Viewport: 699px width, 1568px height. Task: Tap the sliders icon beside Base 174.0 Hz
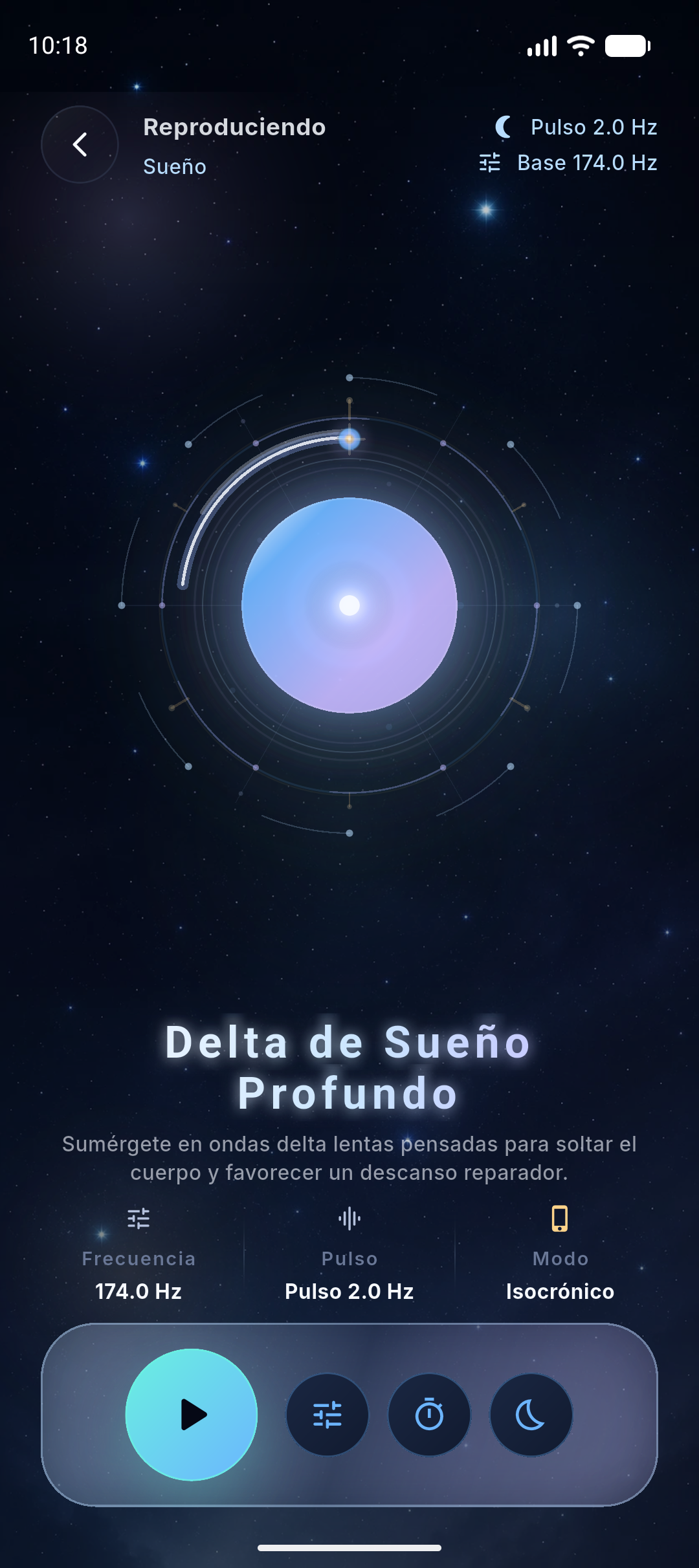[x=490, y=164]
